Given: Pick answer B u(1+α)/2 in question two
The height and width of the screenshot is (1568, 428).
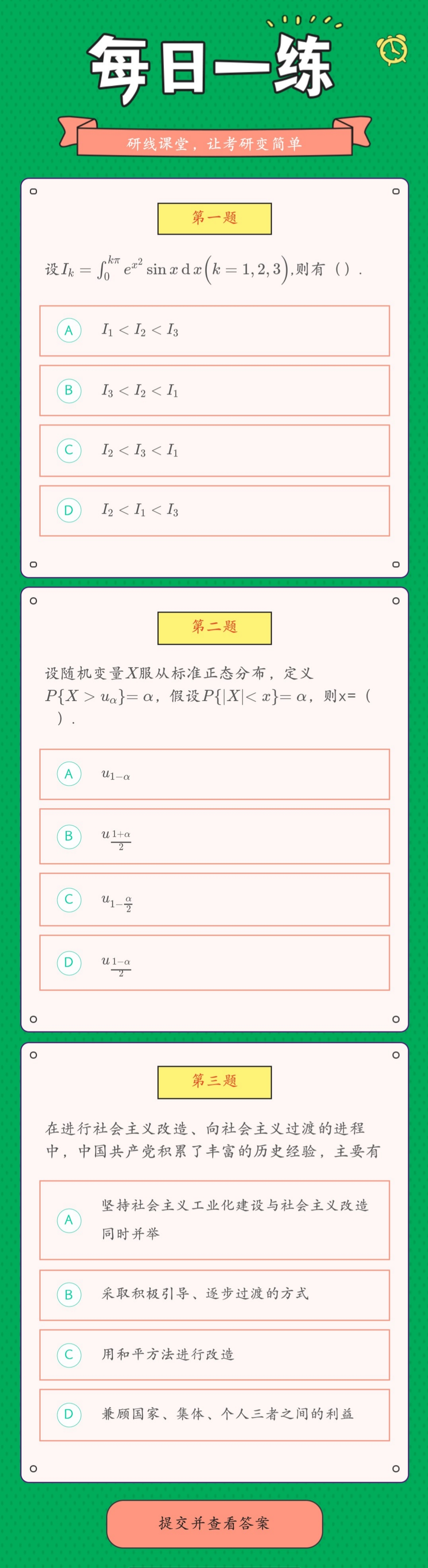Looking at the screenshot, I should (x=214, y=836).
